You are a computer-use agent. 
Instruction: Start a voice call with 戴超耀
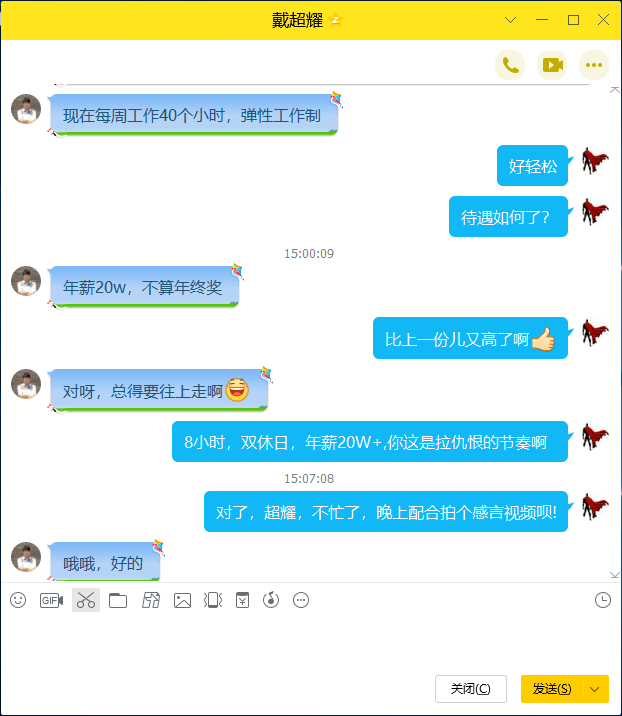point(510,65)
